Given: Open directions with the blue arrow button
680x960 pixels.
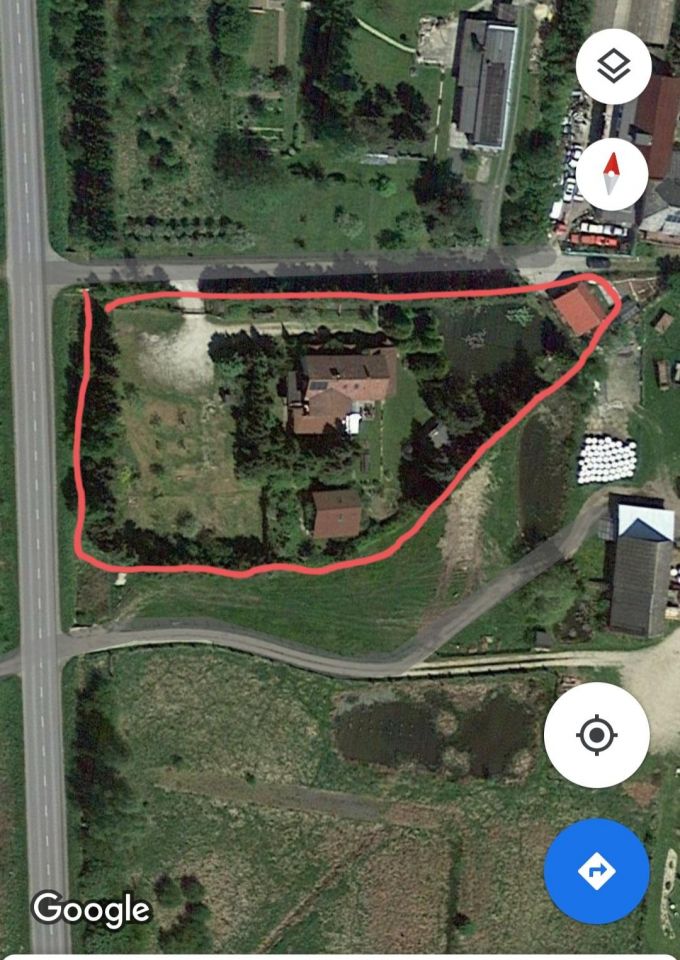Looking at the screenshot, I should [x=596, y=871].
